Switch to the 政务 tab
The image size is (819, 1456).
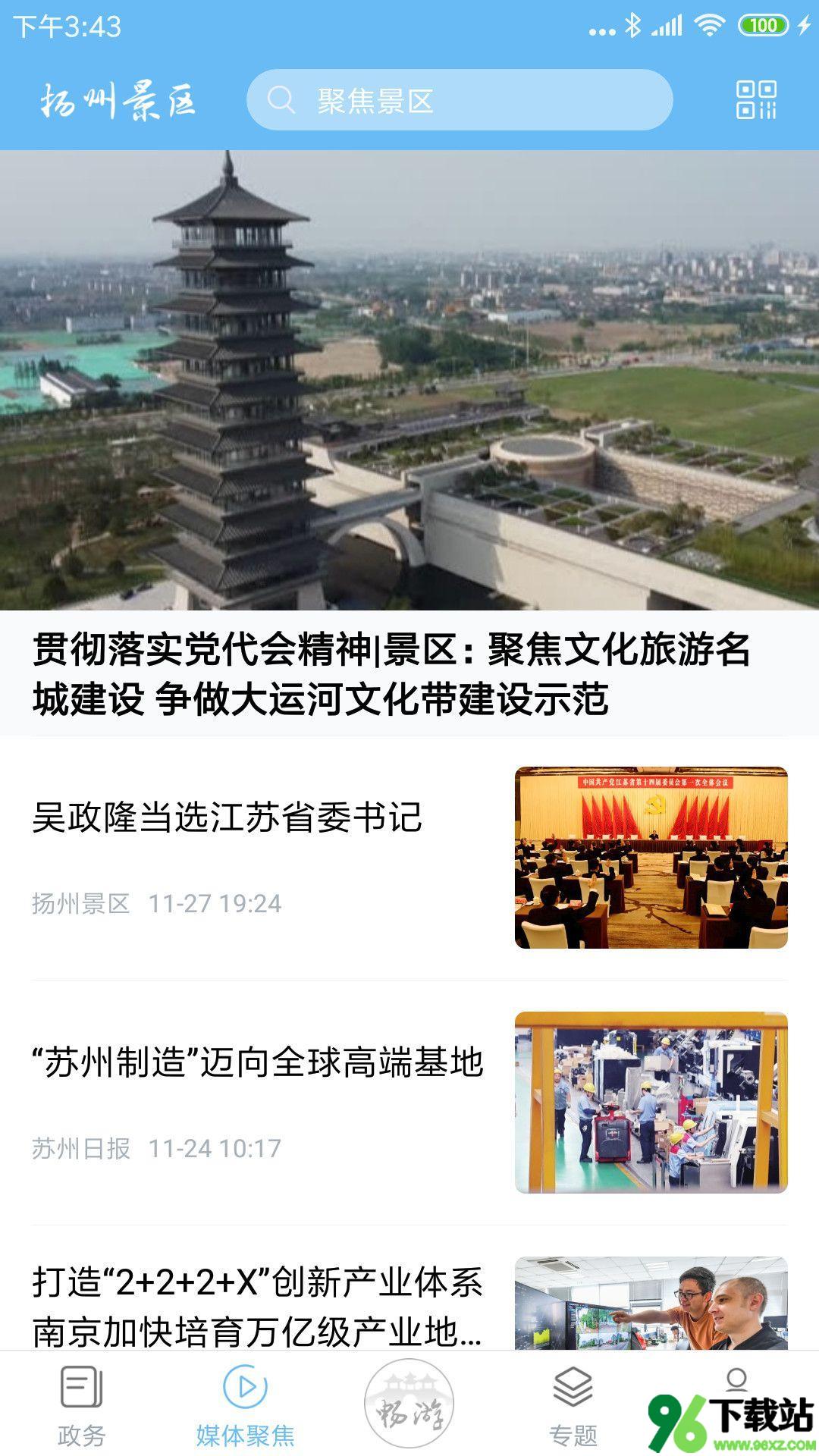pyautogui.click(x=82, y=1405)
